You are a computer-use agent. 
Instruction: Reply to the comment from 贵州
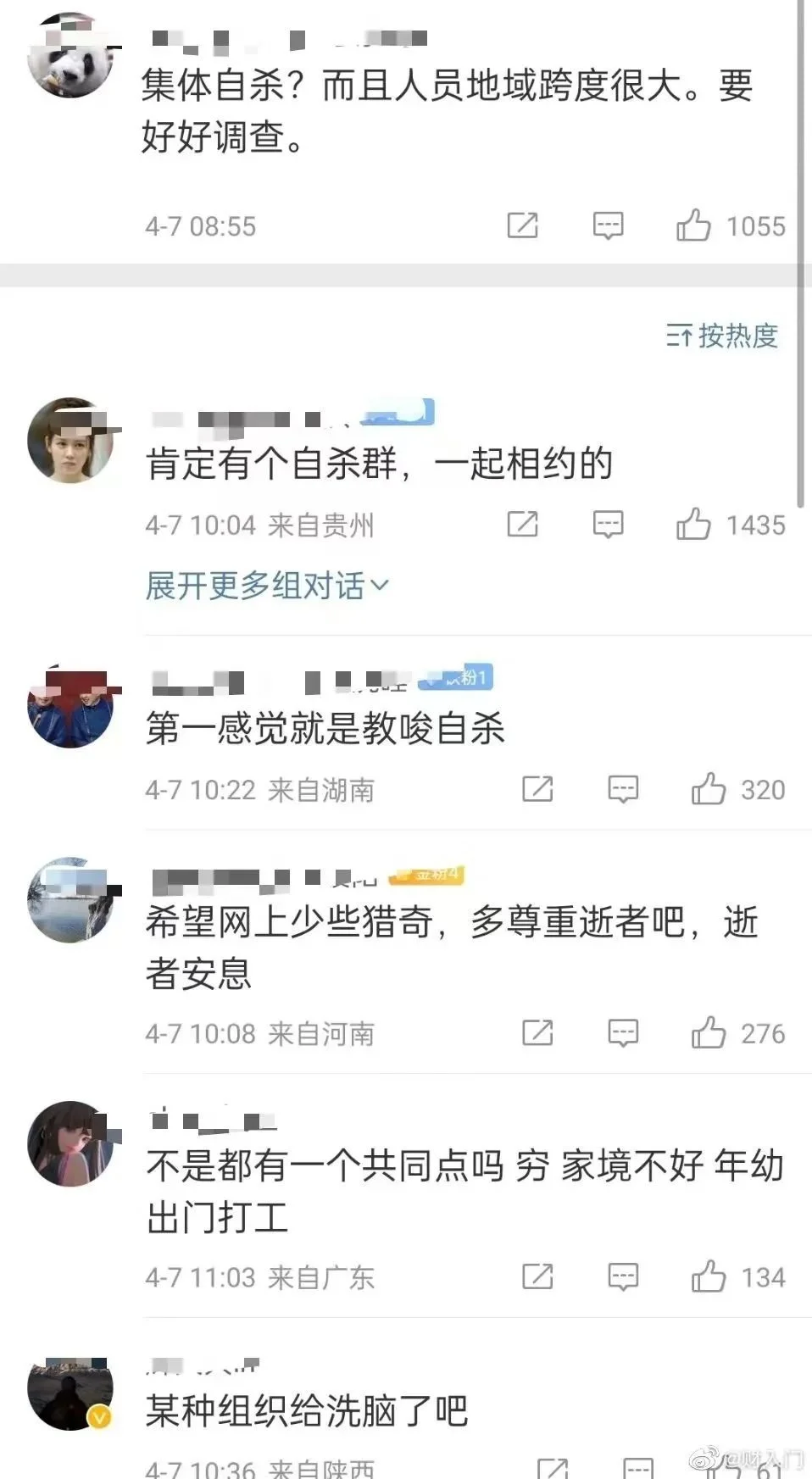click(608, 525)
